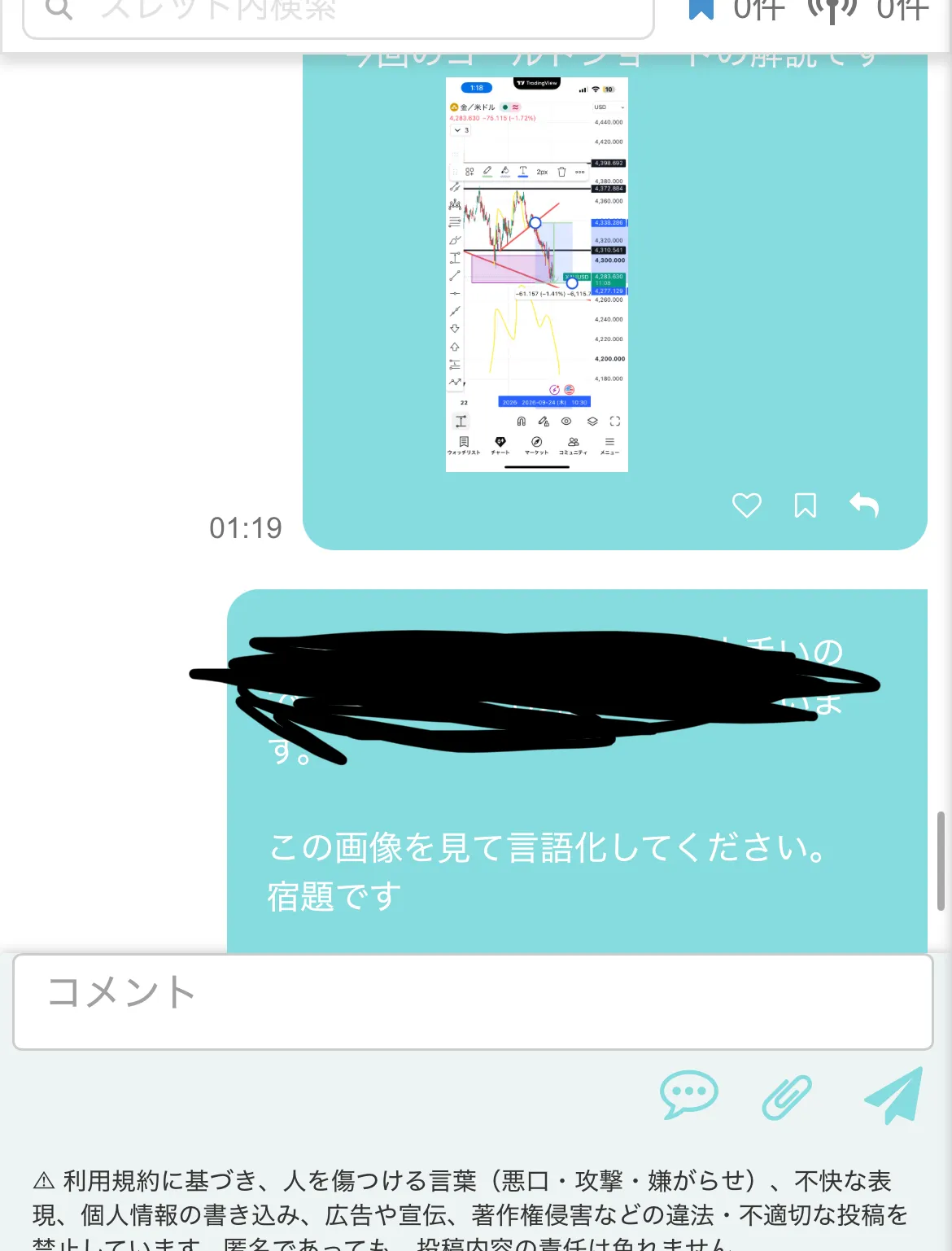Tap the in-thread search field
The image size is (952, 1251).
point(338,15)
